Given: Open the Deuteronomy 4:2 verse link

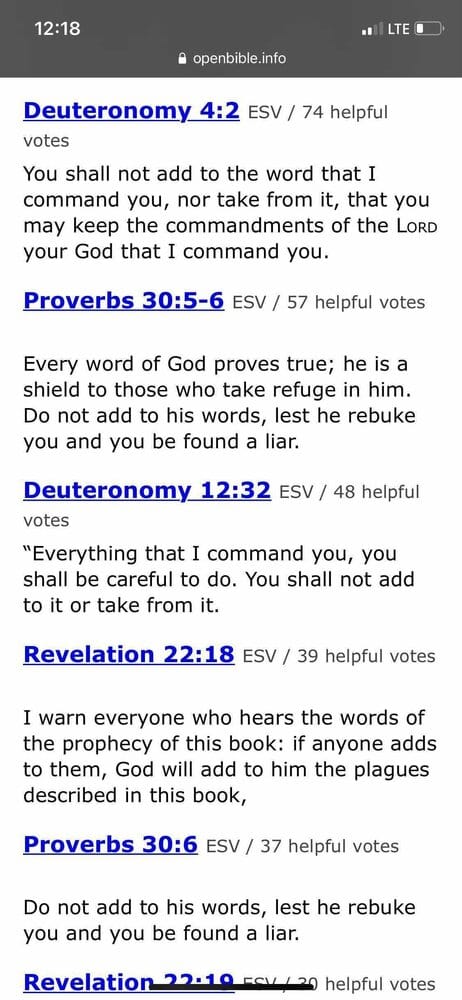Looking at the screenshot, I should coord(131,111).
